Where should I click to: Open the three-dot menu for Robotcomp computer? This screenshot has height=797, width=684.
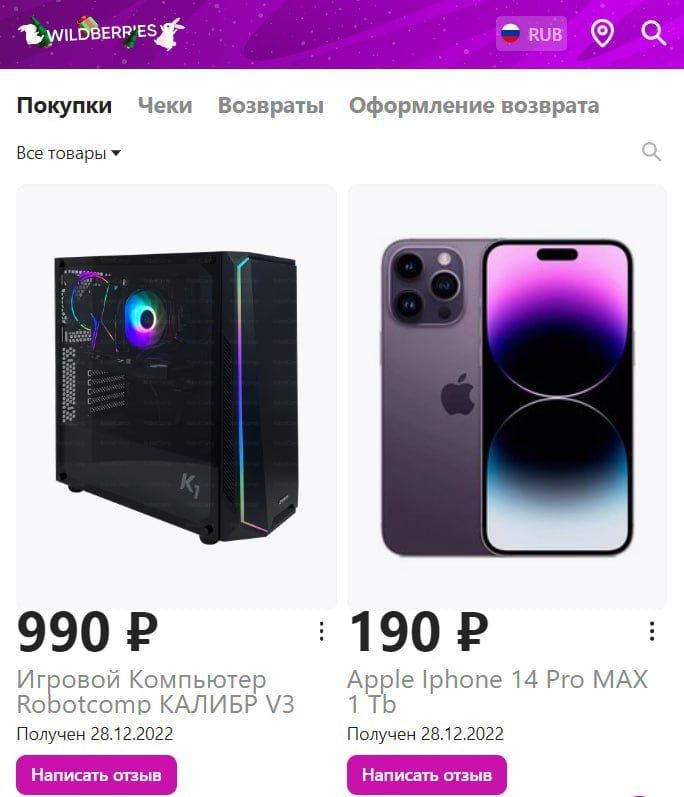coord(321,631)
